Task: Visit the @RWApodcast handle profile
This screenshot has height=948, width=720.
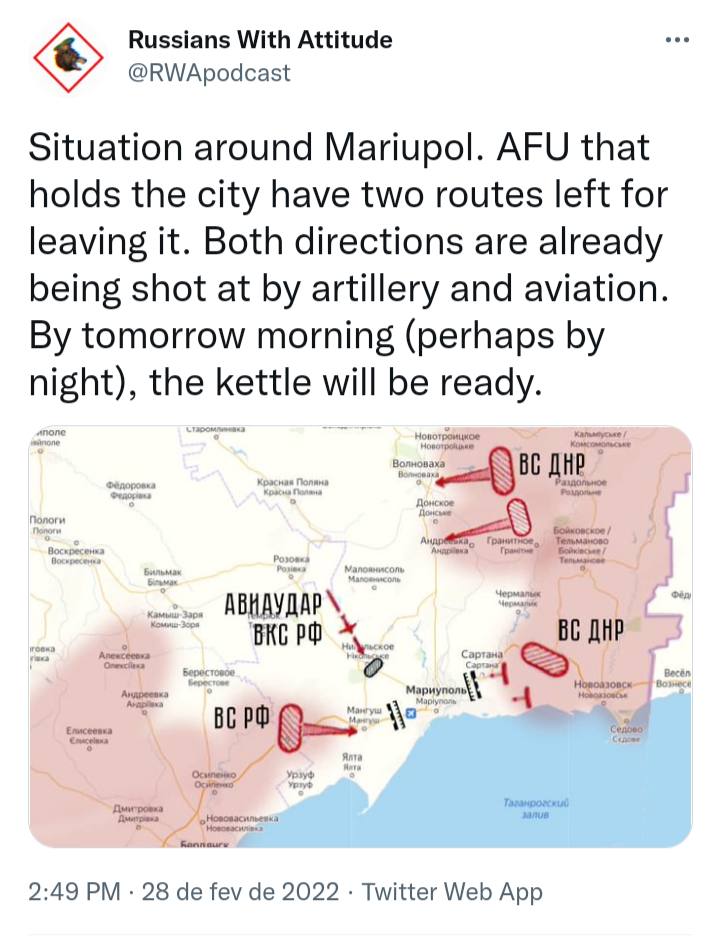Action: coord(209,72)
